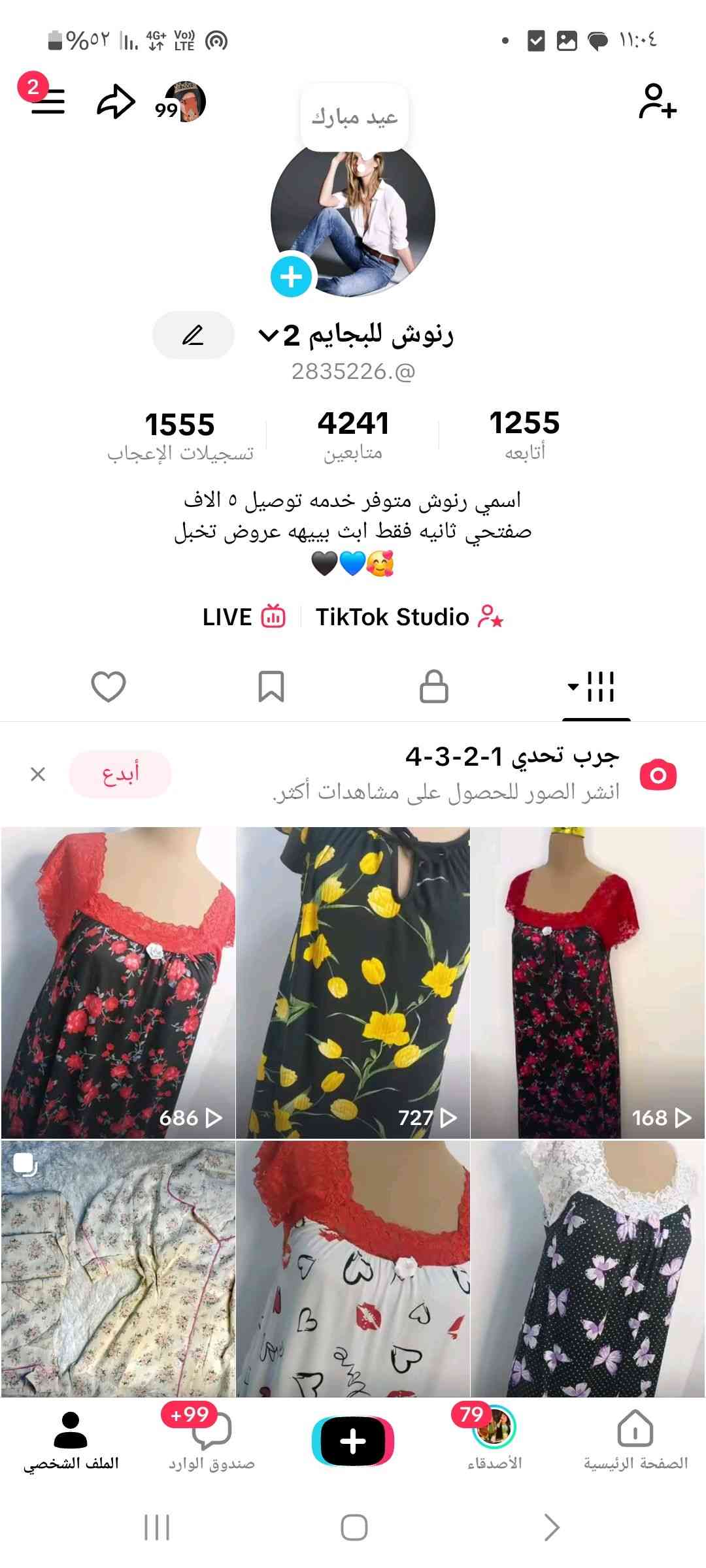Image resolution: width=706 pixels, height=1568 pixels.
Task: Open the video with 686 views
Action: (x=118, y=982)
